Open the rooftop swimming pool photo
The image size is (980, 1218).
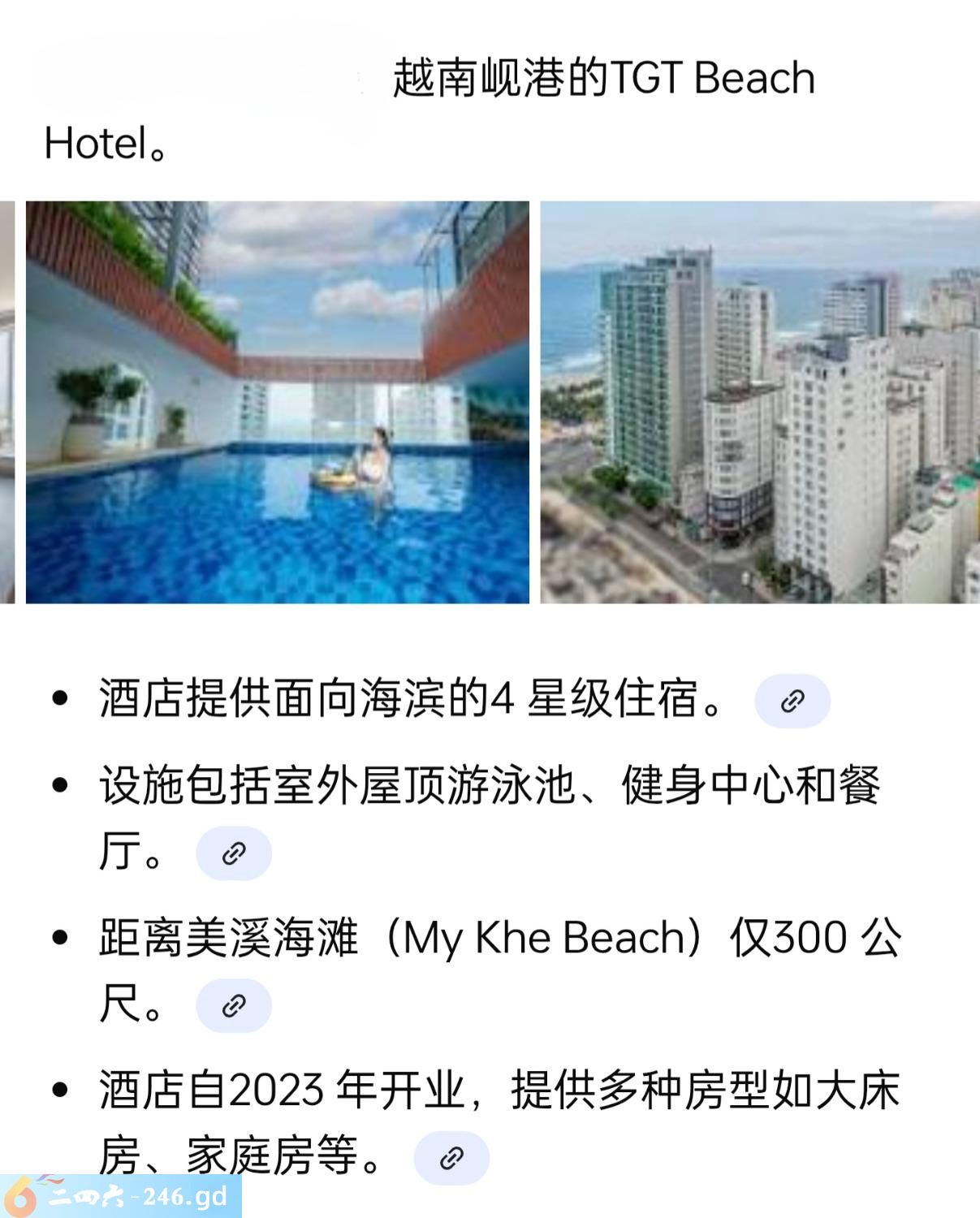277,402
